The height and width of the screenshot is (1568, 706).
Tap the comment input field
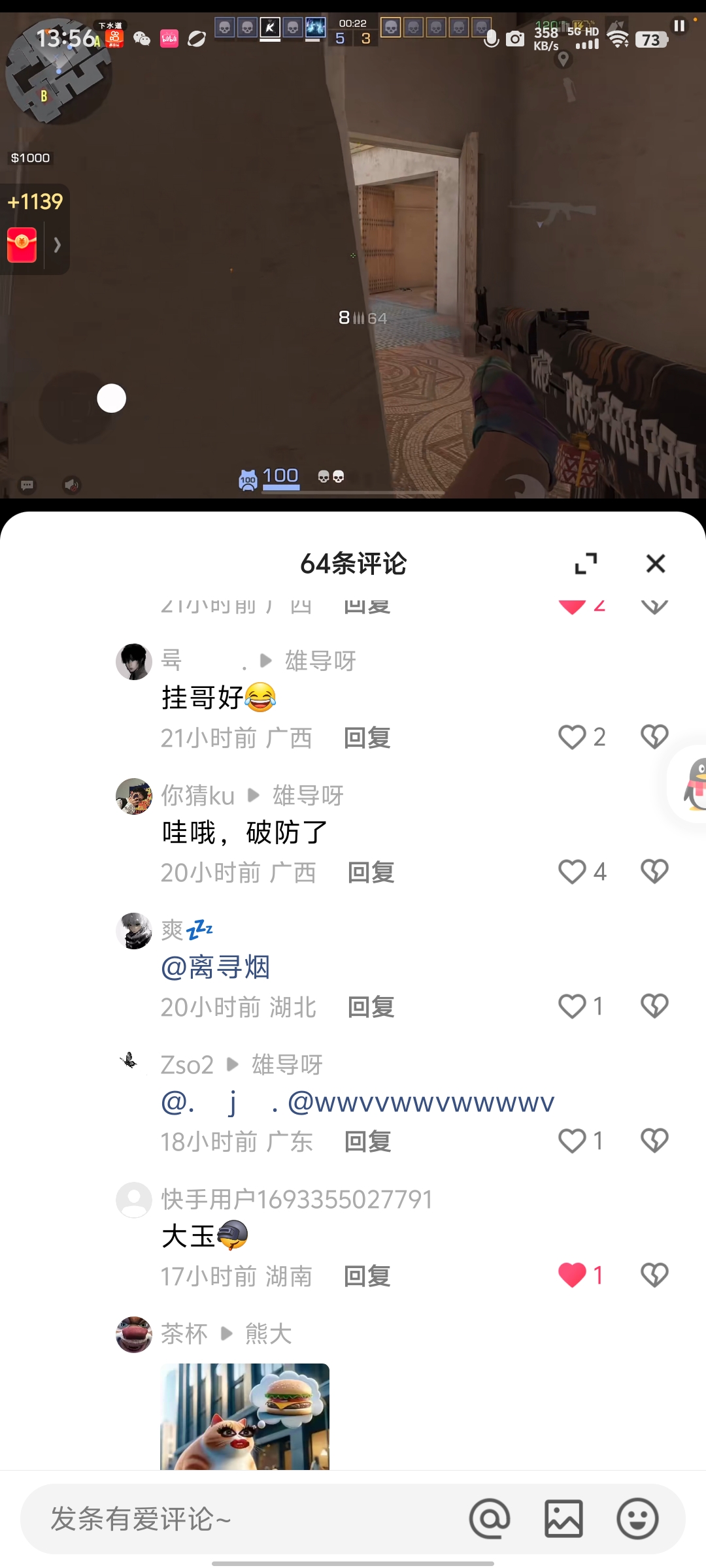click(248, 1519)
